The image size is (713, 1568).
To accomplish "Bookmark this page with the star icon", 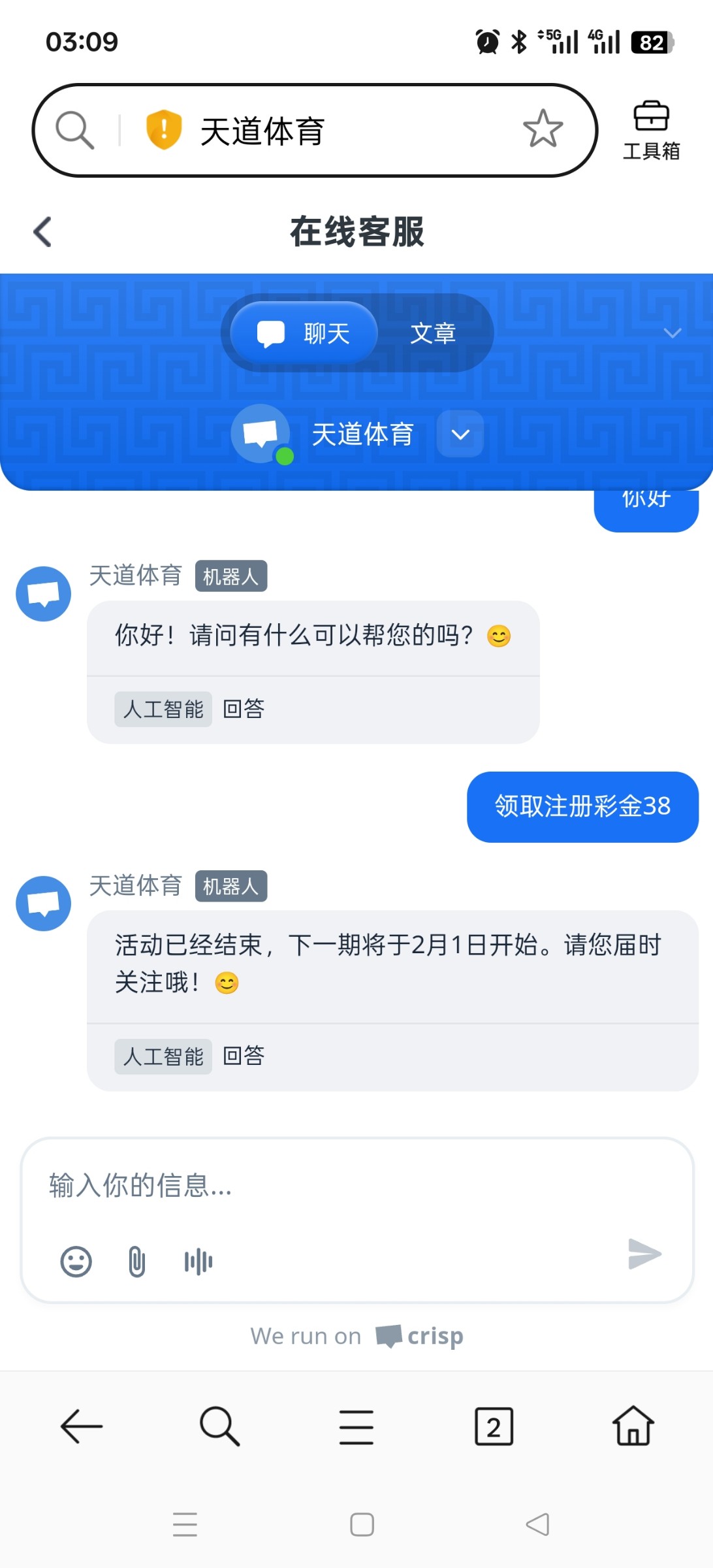I will coord(543,129).
